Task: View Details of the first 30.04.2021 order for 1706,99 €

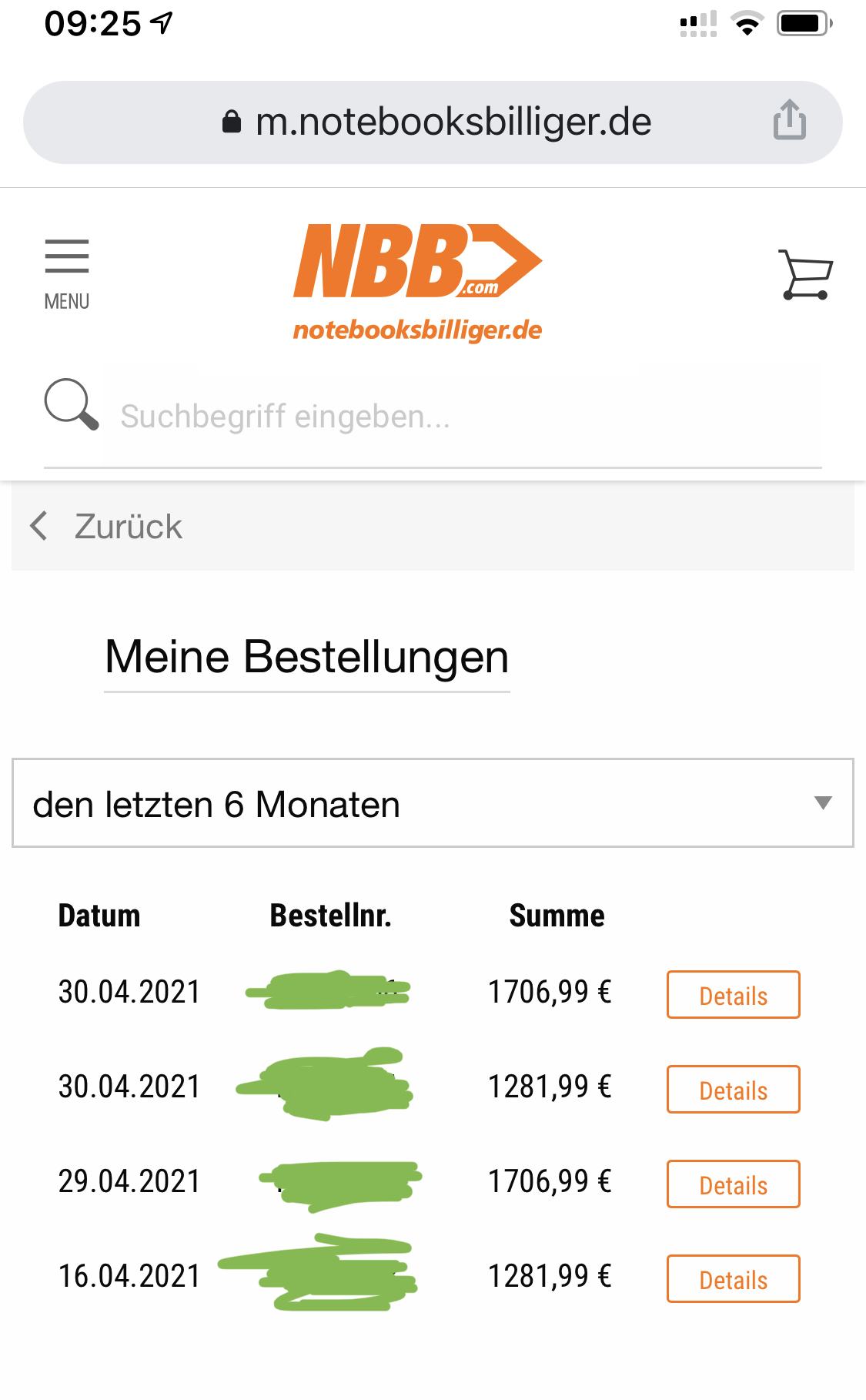Action: point(733,995)
